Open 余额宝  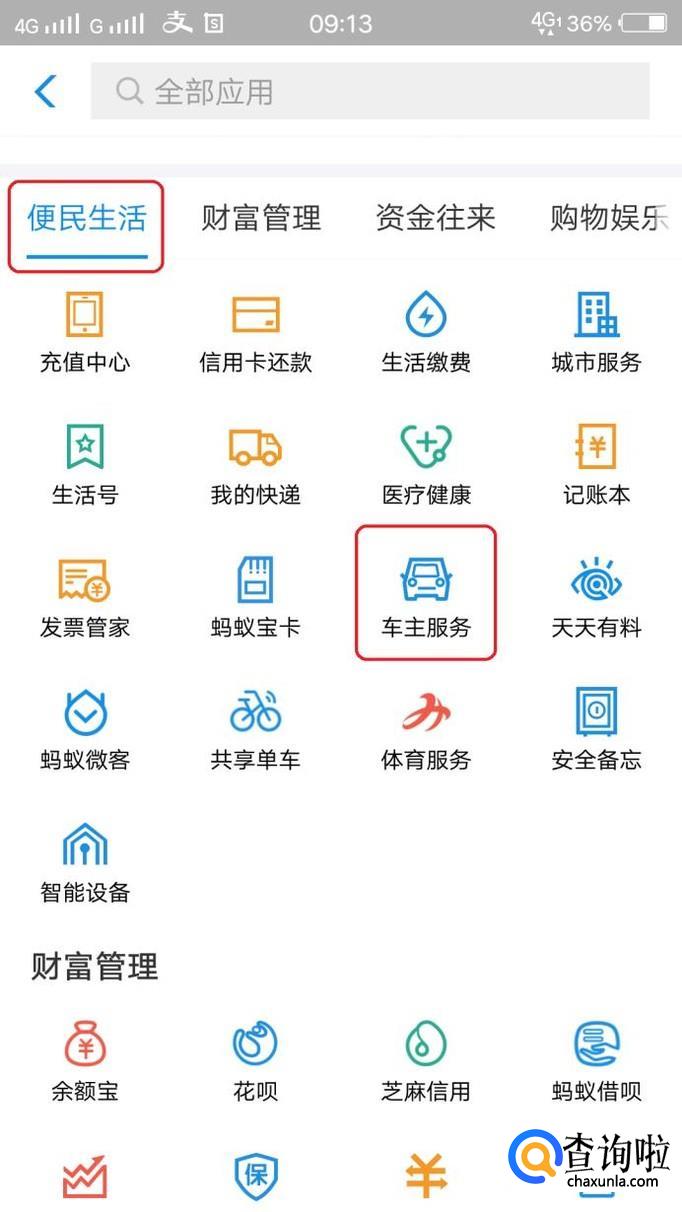pos(85,1060)
